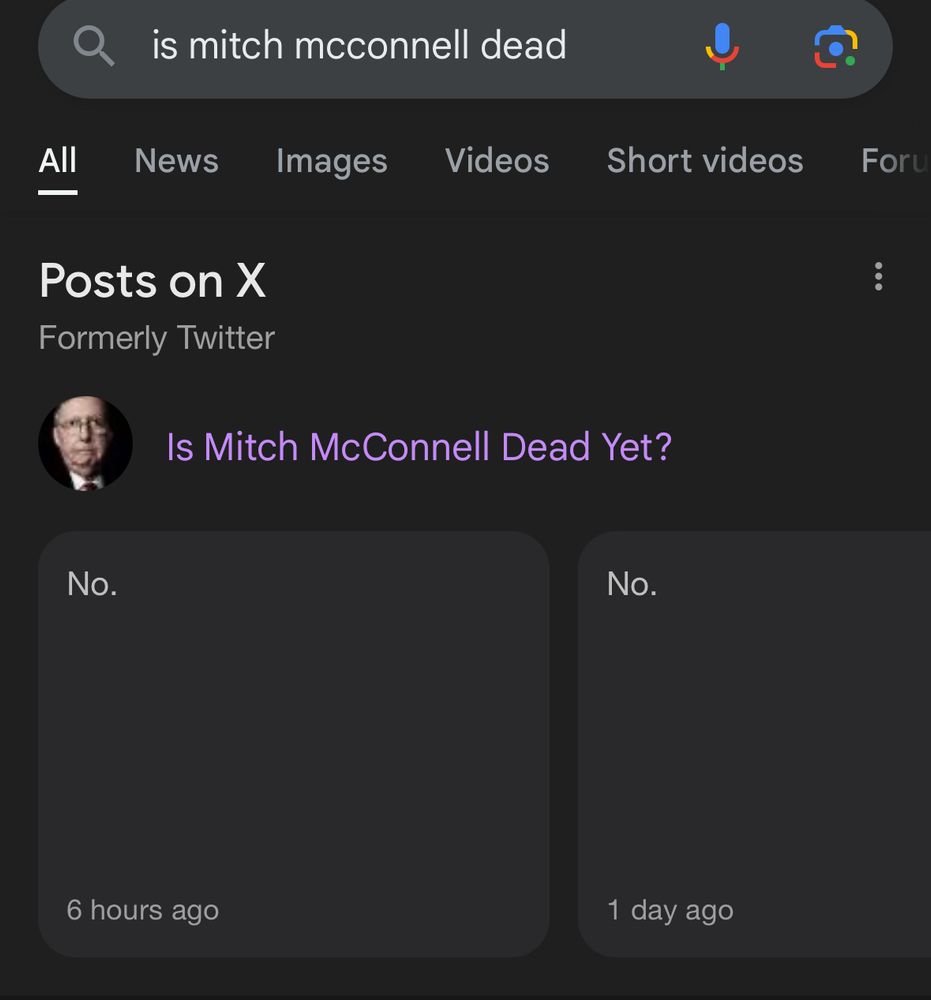Viewport: 931px width, 1000px height.
Task: Open the Videos results tab
Action: click(x=497, y=161)
